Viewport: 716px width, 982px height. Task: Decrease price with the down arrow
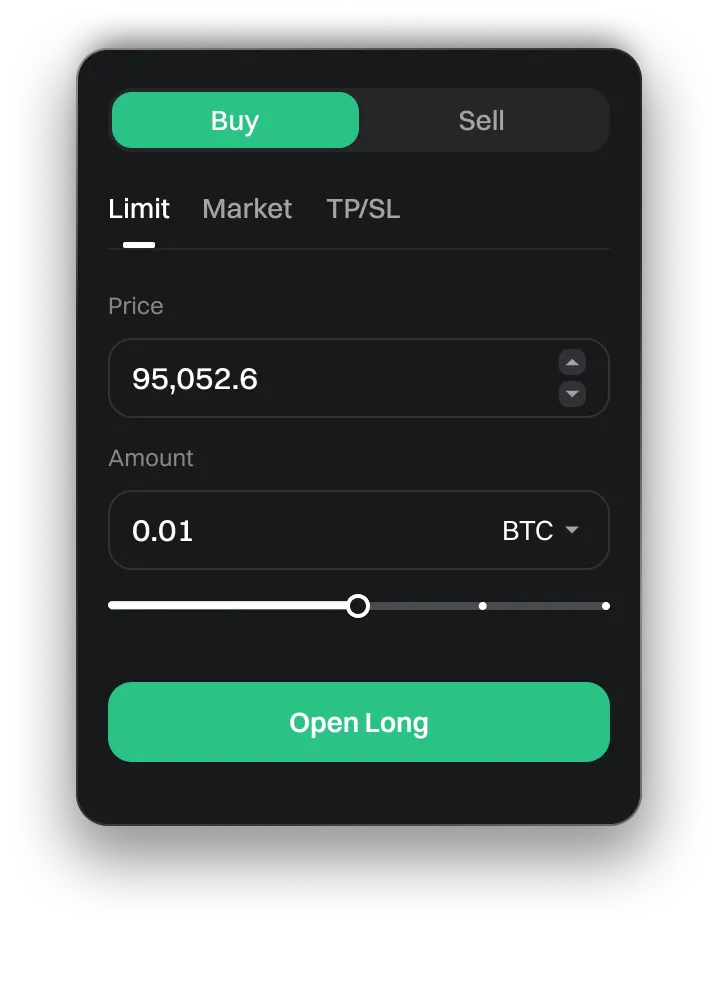tap(572, 394)
